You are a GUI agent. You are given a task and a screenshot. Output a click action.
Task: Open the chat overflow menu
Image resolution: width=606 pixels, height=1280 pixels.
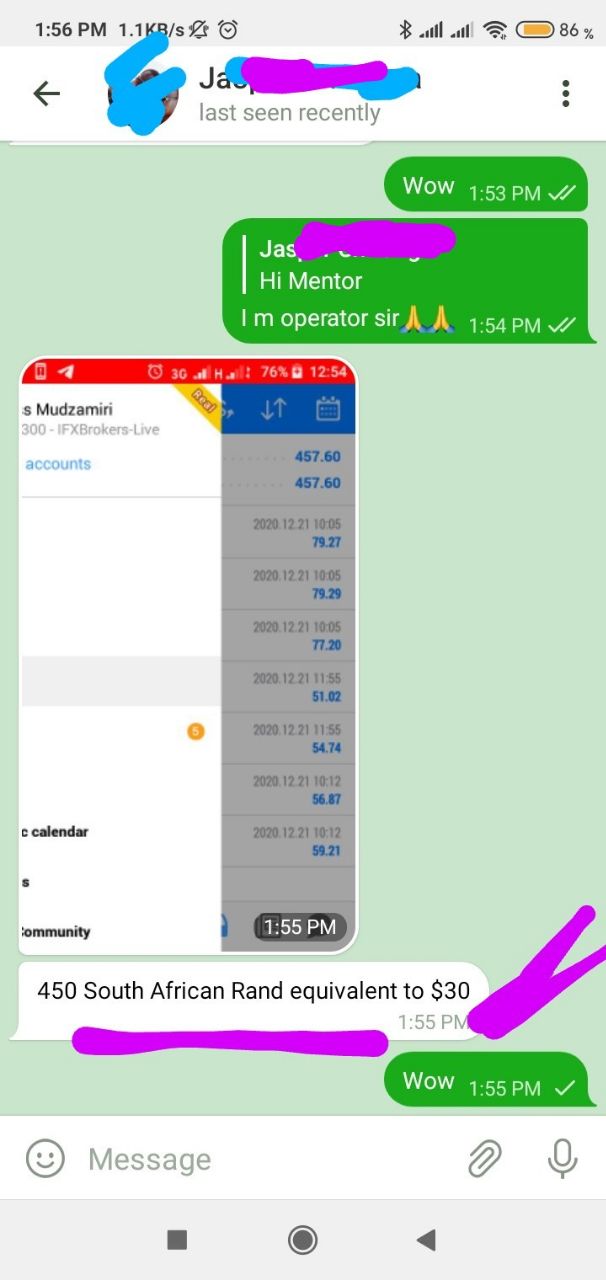tap(565, 94)
